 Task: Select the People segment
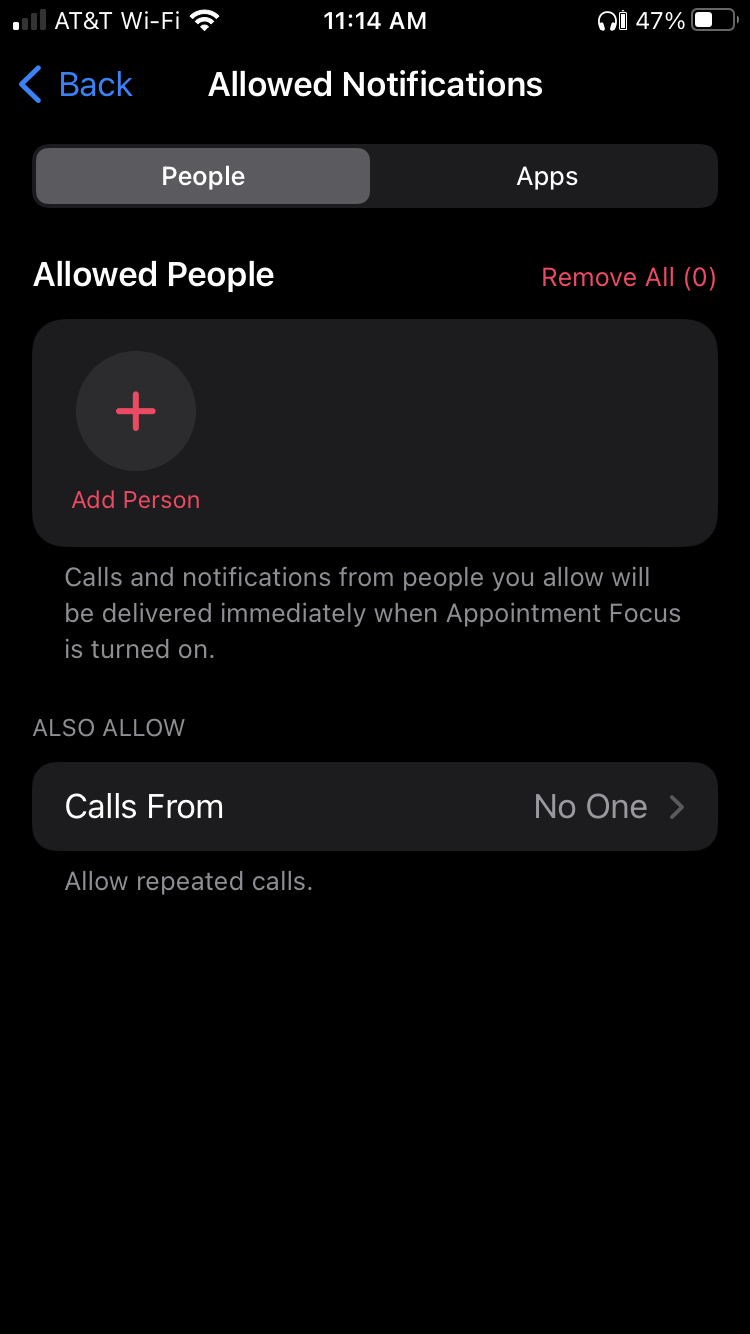point(203,177)
